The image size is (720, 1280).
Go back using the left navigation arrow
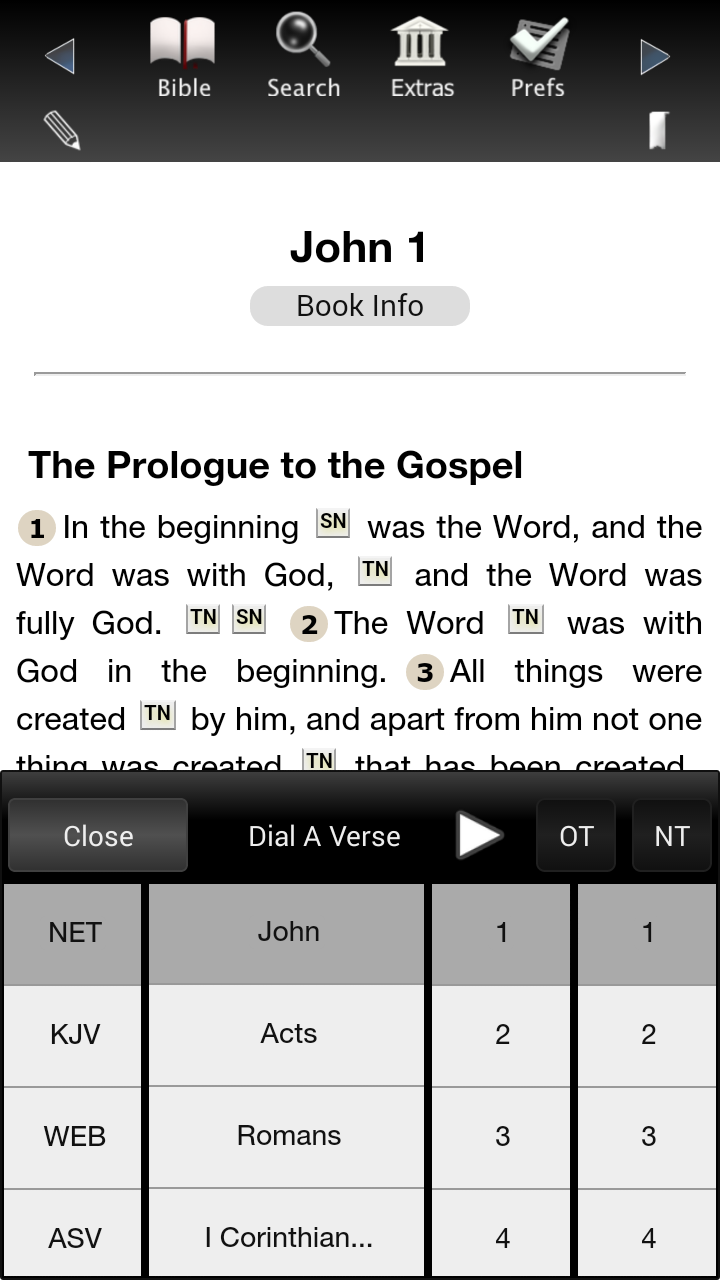[x=60, y=57]
